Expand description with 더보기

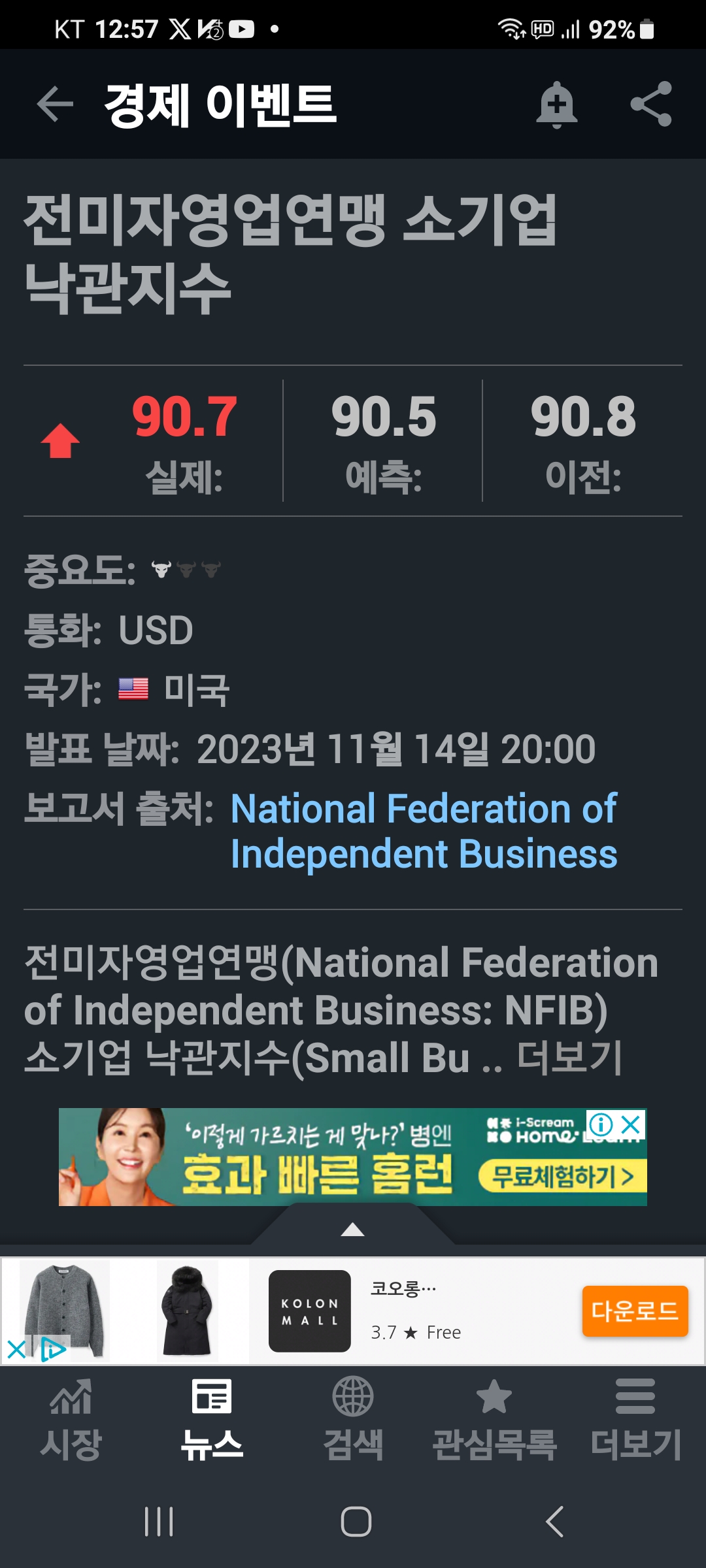[569, 1058]
